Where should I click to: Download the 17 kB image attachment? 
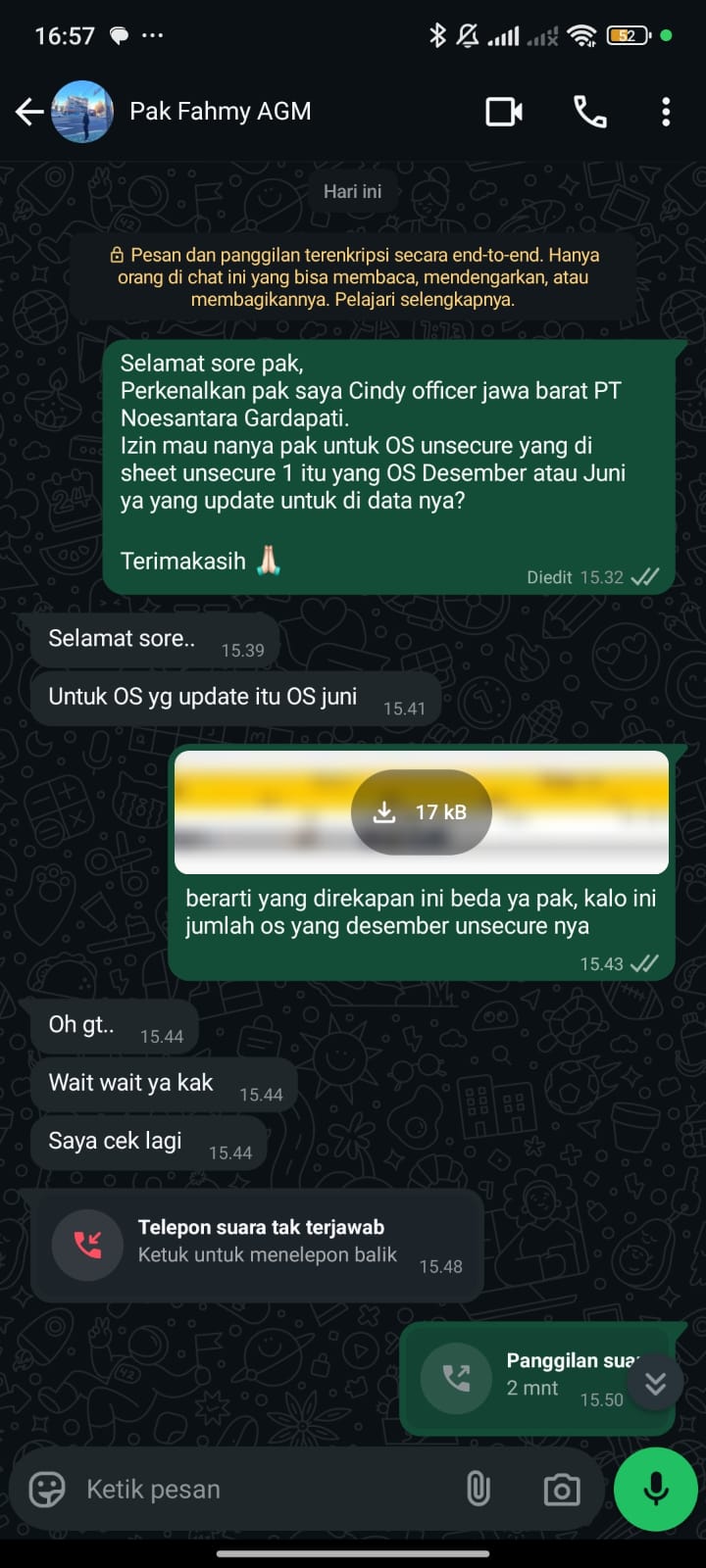[x=421, y=811]
